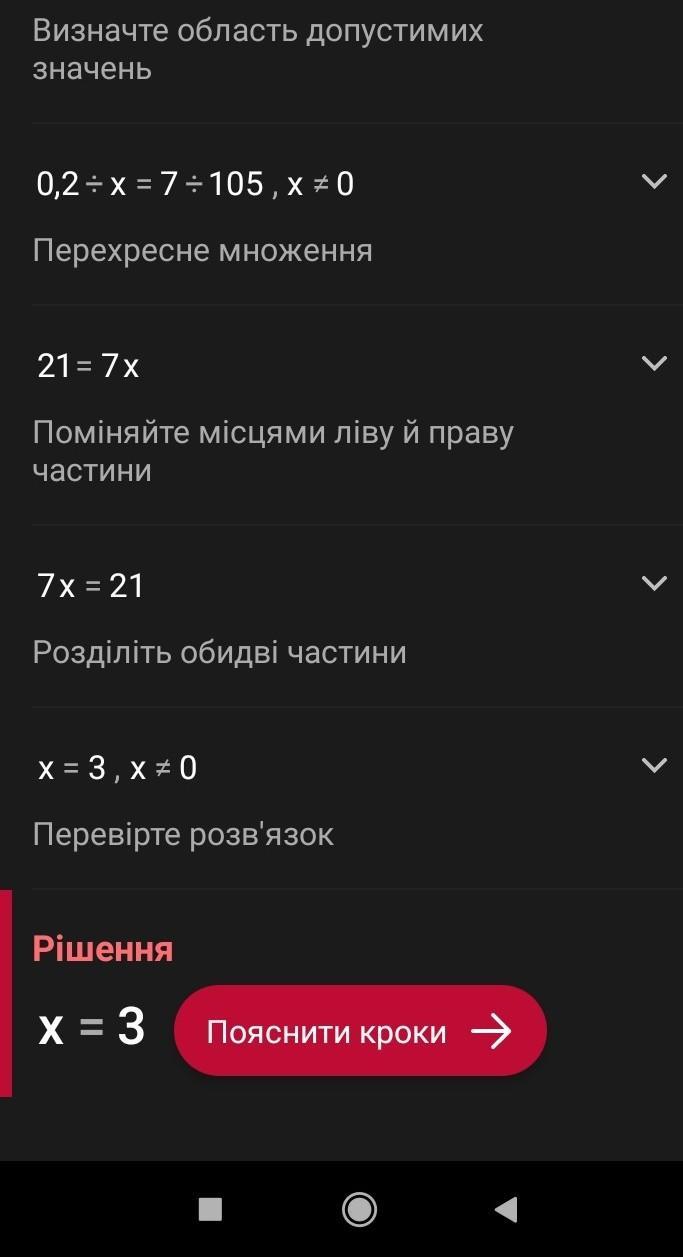This screenshot has height=1257, width=683.
Task: Tap the Пояснити кроки button
Action: pyautogui.click(x=360, y=1031)
